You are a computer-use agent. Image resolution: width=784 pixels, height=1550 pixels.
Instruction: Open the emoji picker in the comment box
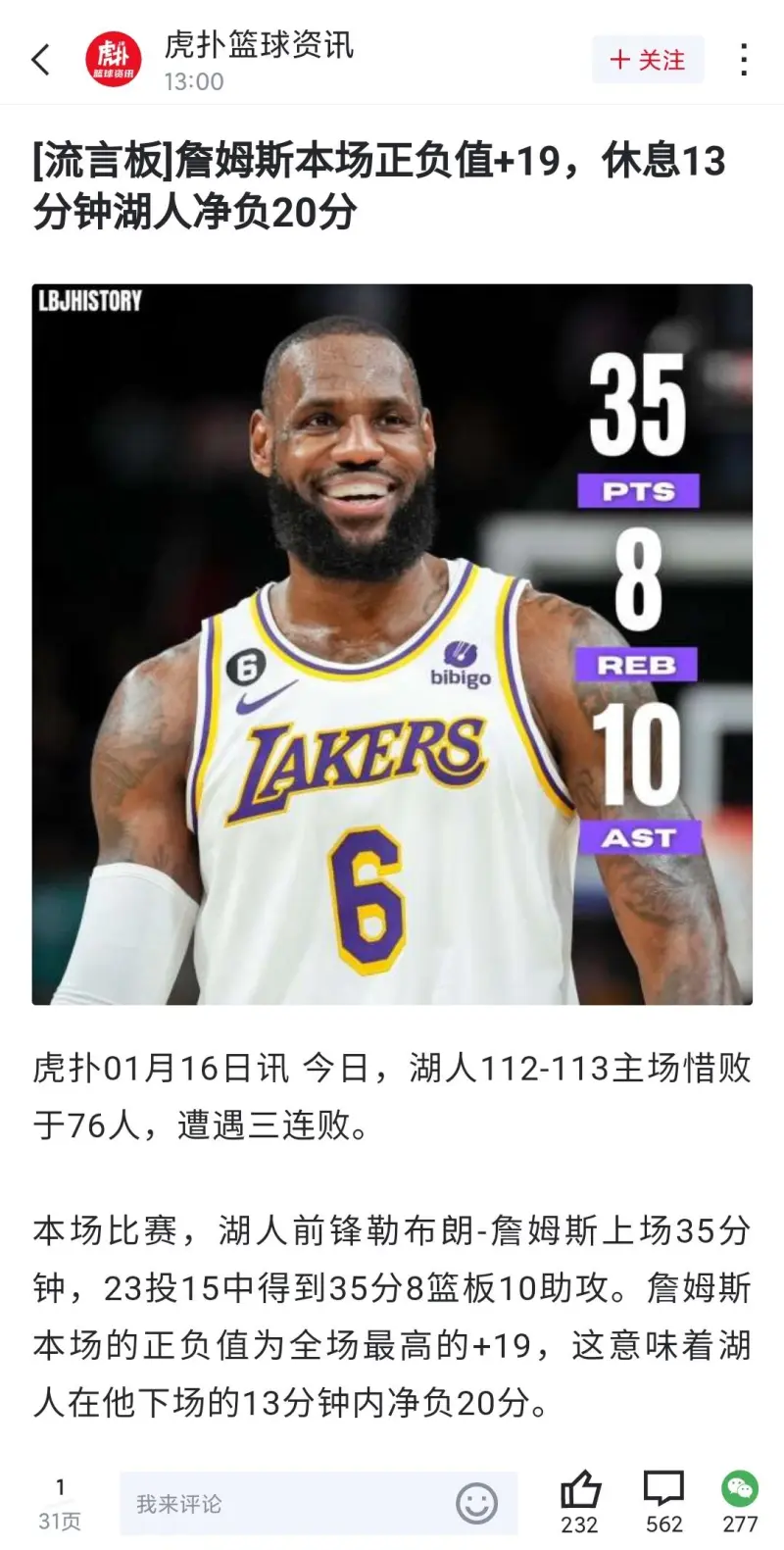(477, 1503)
